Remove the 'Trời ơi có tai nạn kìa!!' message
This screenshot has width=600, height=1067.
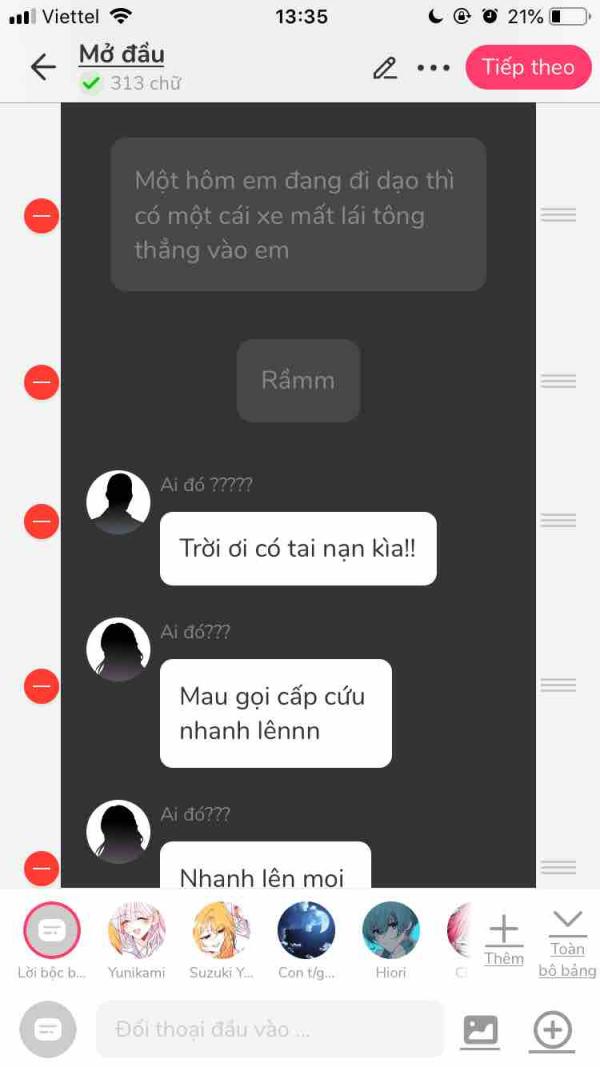pos(41,521)
